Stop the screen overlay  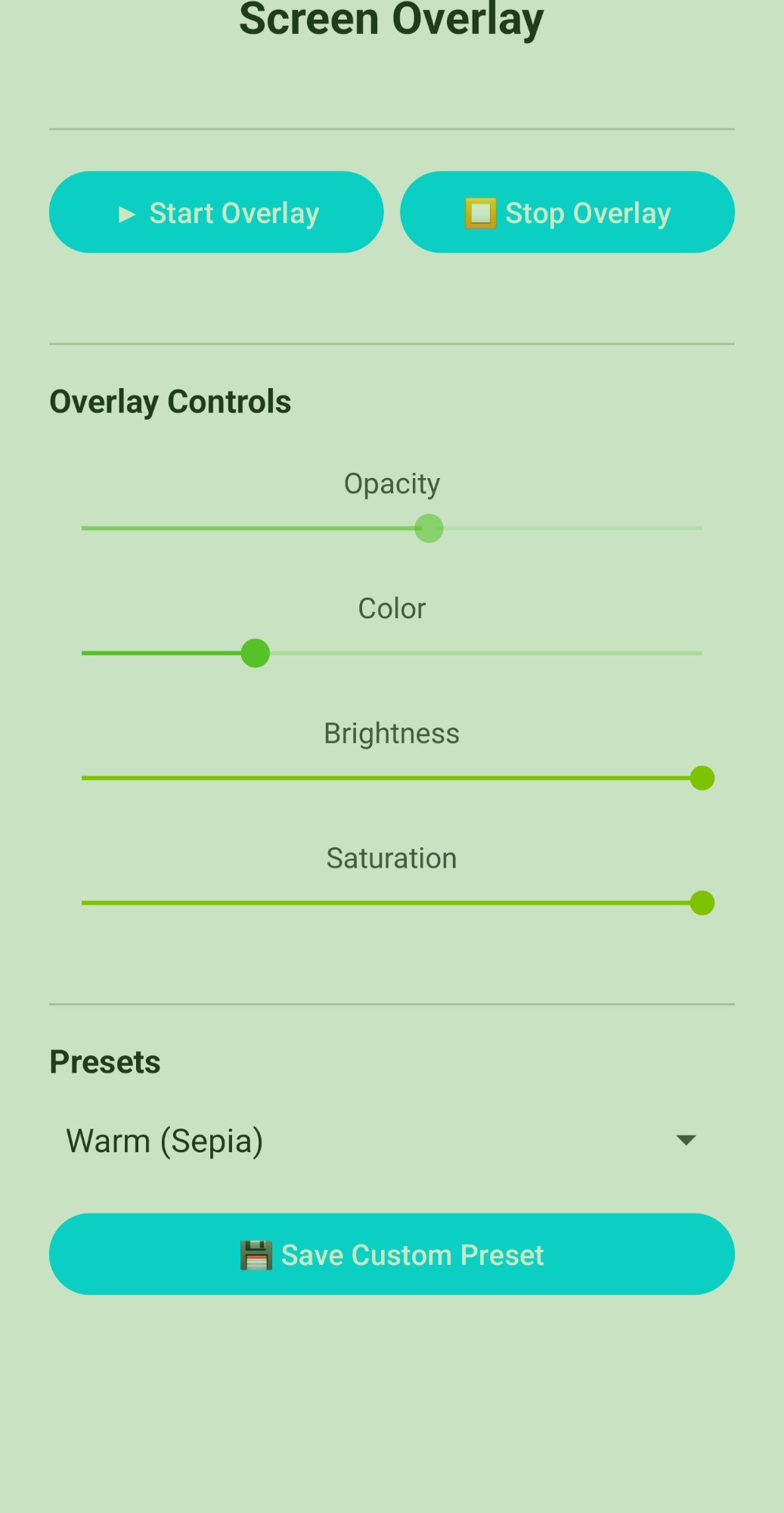point(567,213)
